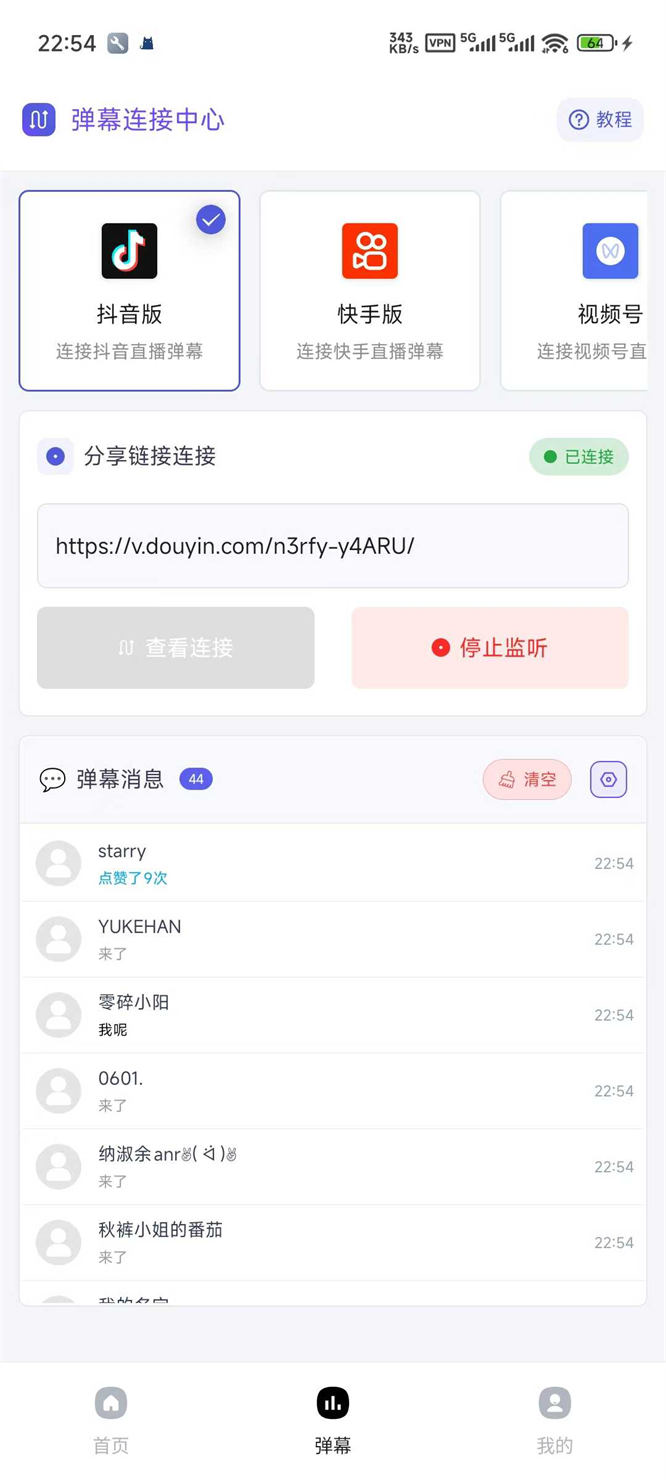
Task: Open the 教程 tutorial button
Action: click(600, 120)
